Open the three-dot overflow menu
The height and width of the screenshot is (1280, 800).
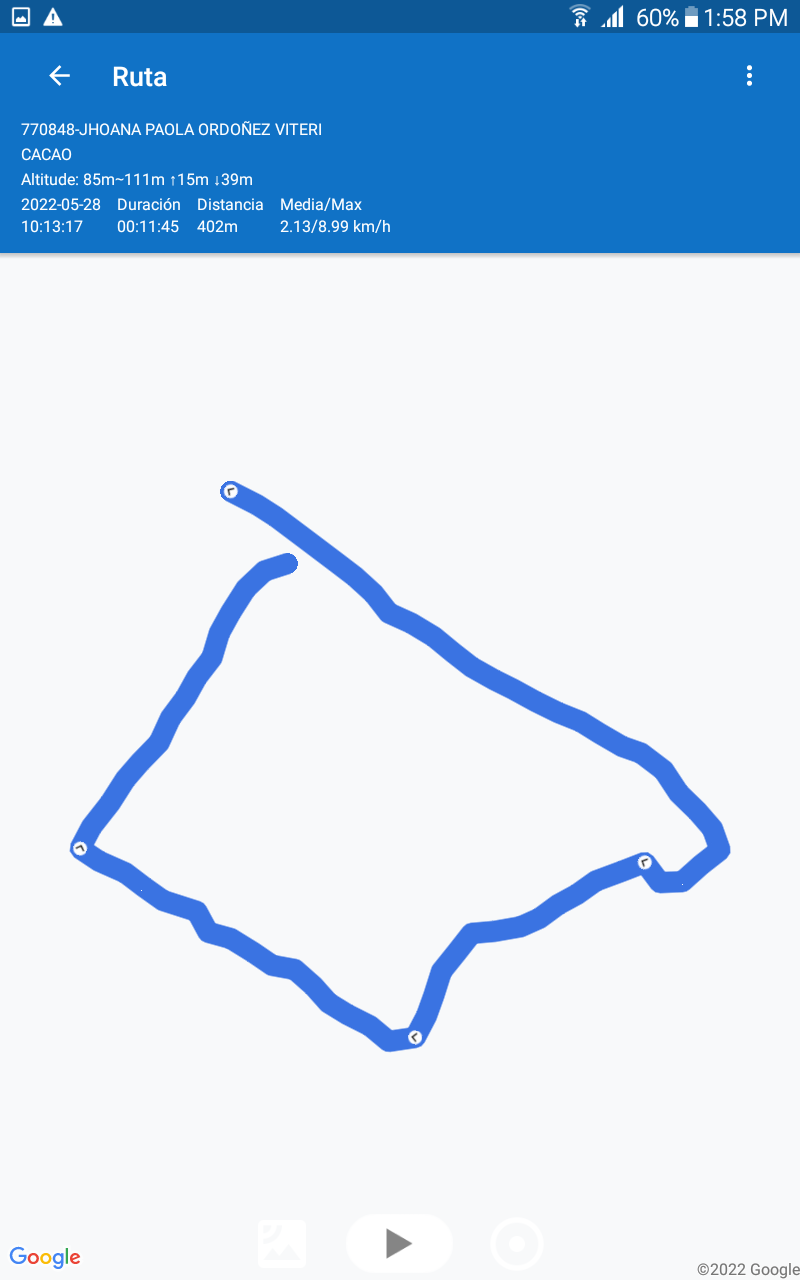click(x=749, y=76)
